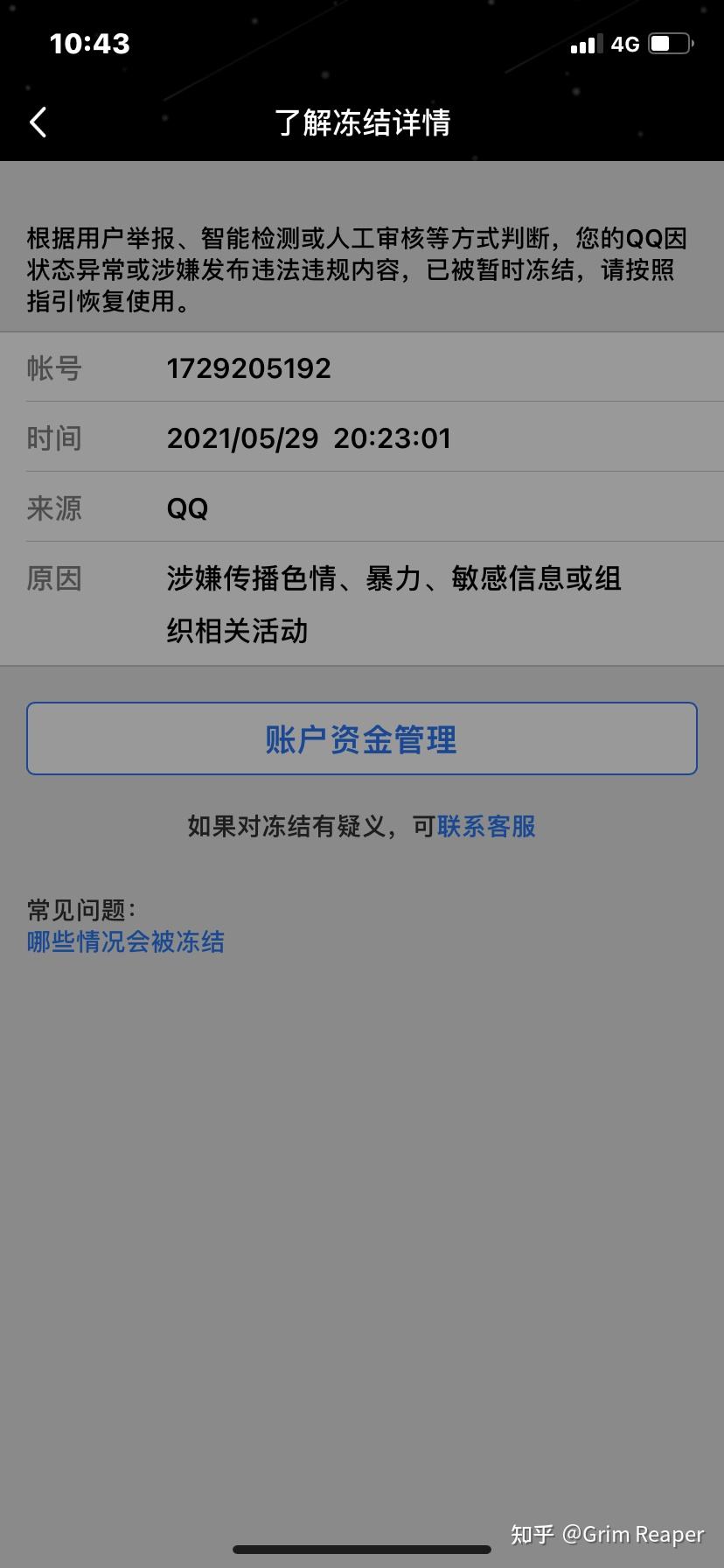Select the page title 了解冻结详情
Screen dimensions: 724x1568
coord(362,123)
